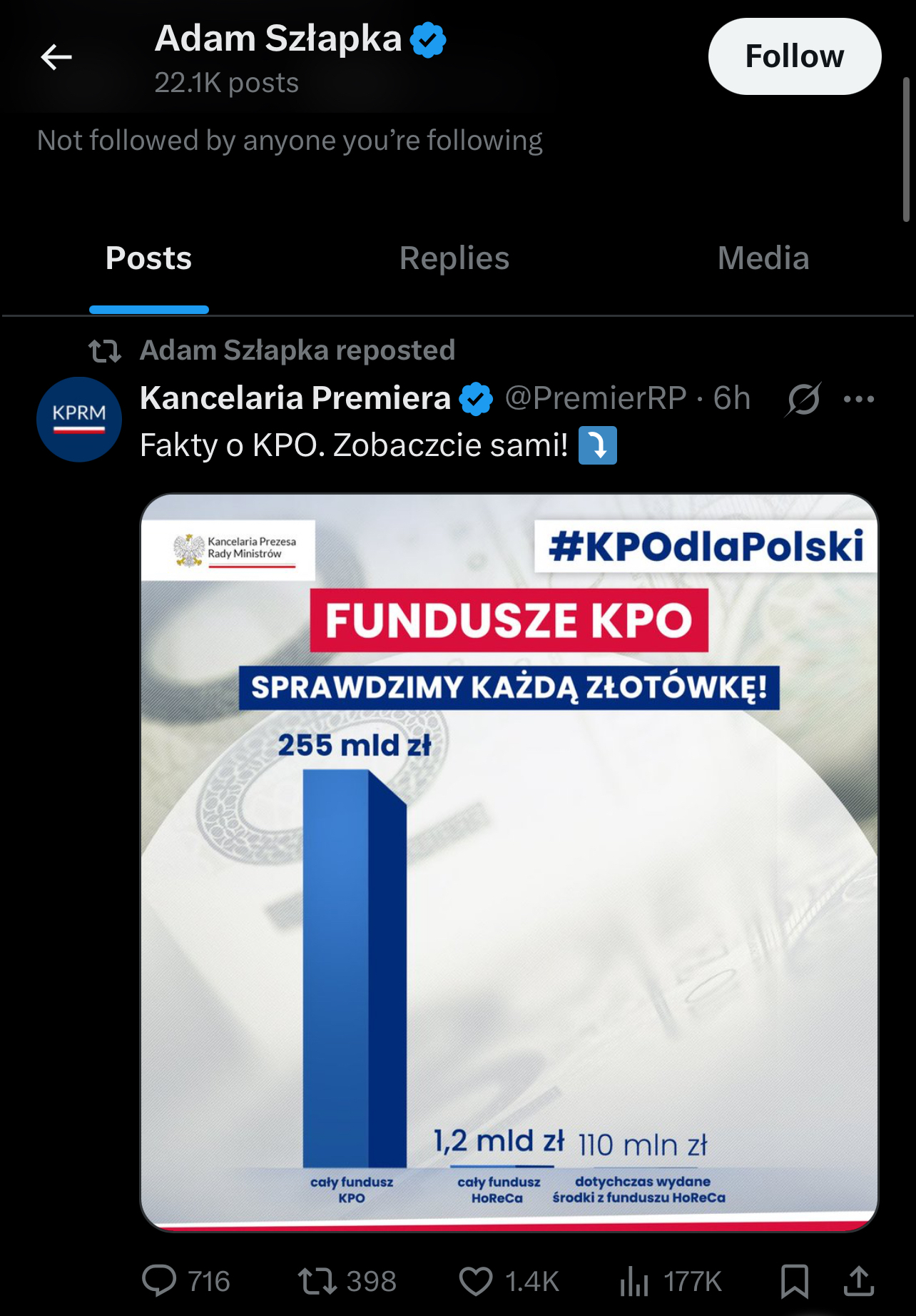
Task: Open the post's three-dot overflow menu
Action: pos(858,399)
